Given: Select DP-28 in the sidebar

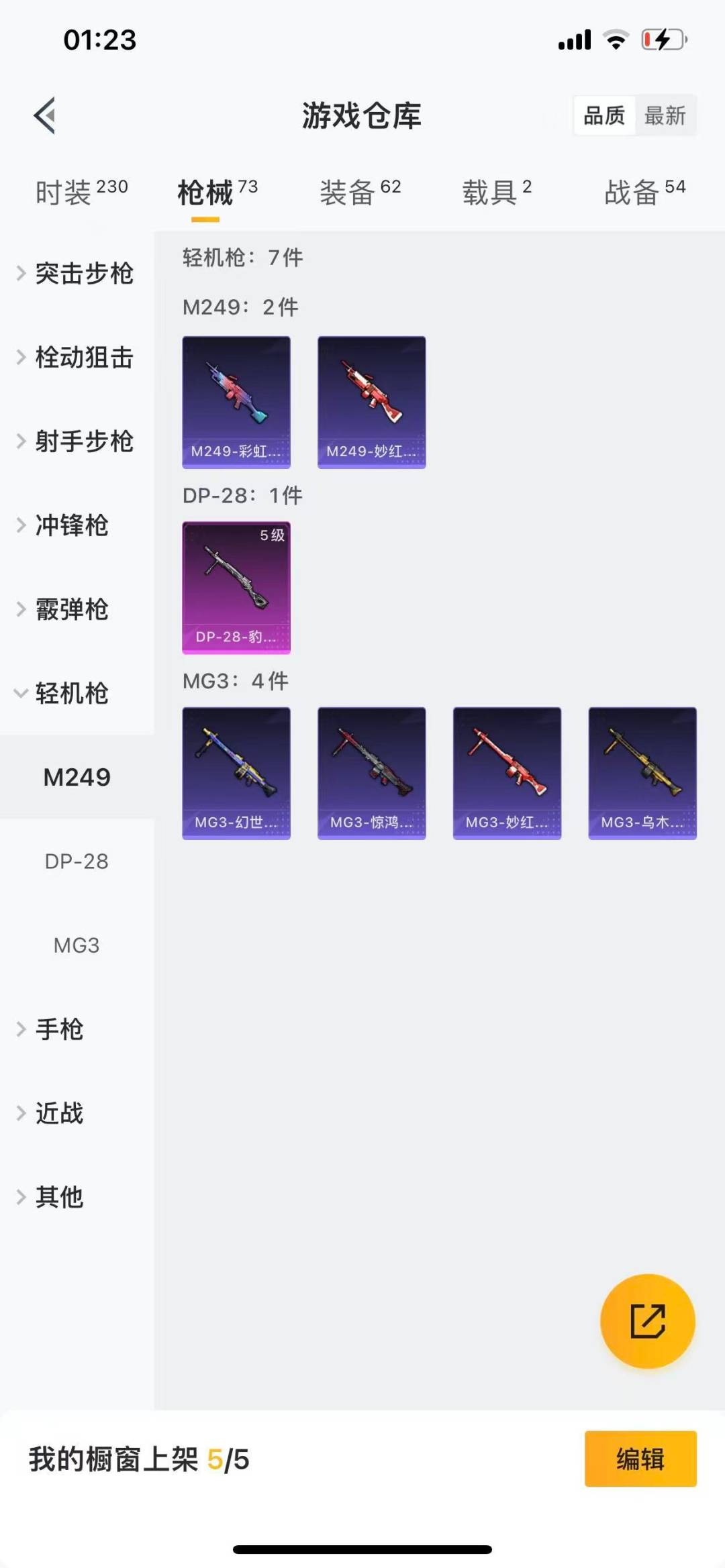Looking at the screenshot, I should click(x=77, y=861).
